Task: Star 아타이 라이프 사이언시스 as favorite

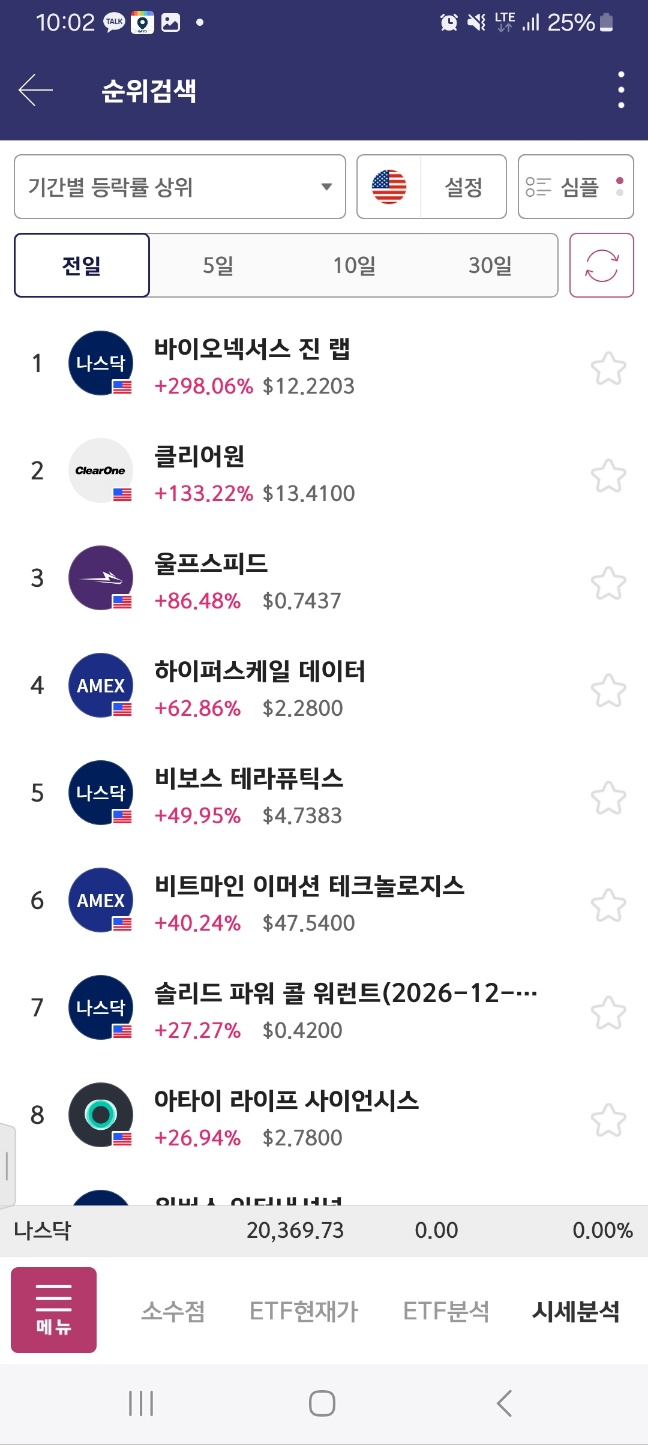Action: click(608, 1120)
